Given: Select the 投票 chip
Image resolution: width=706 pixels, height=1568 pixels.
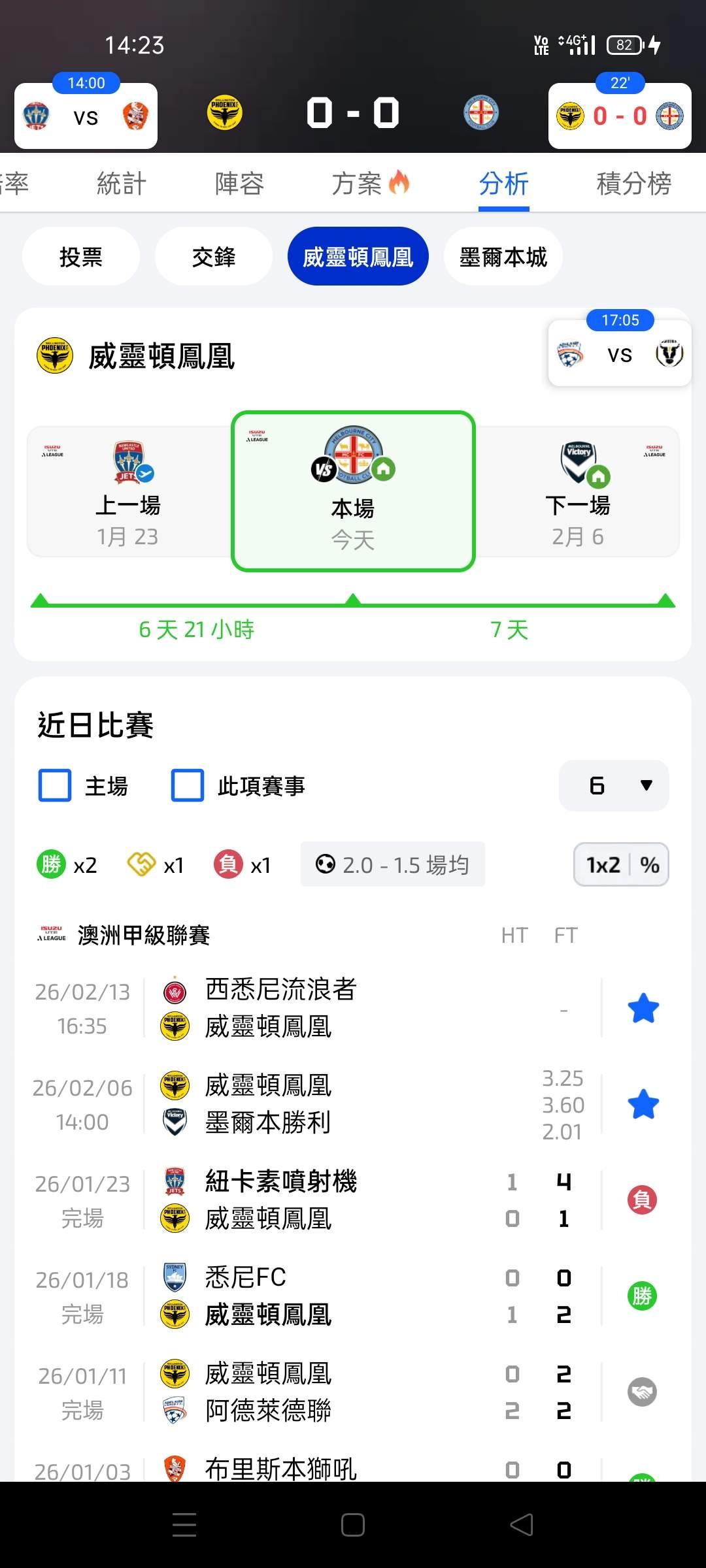Looking at the screenshot, I should pos(81,256).
